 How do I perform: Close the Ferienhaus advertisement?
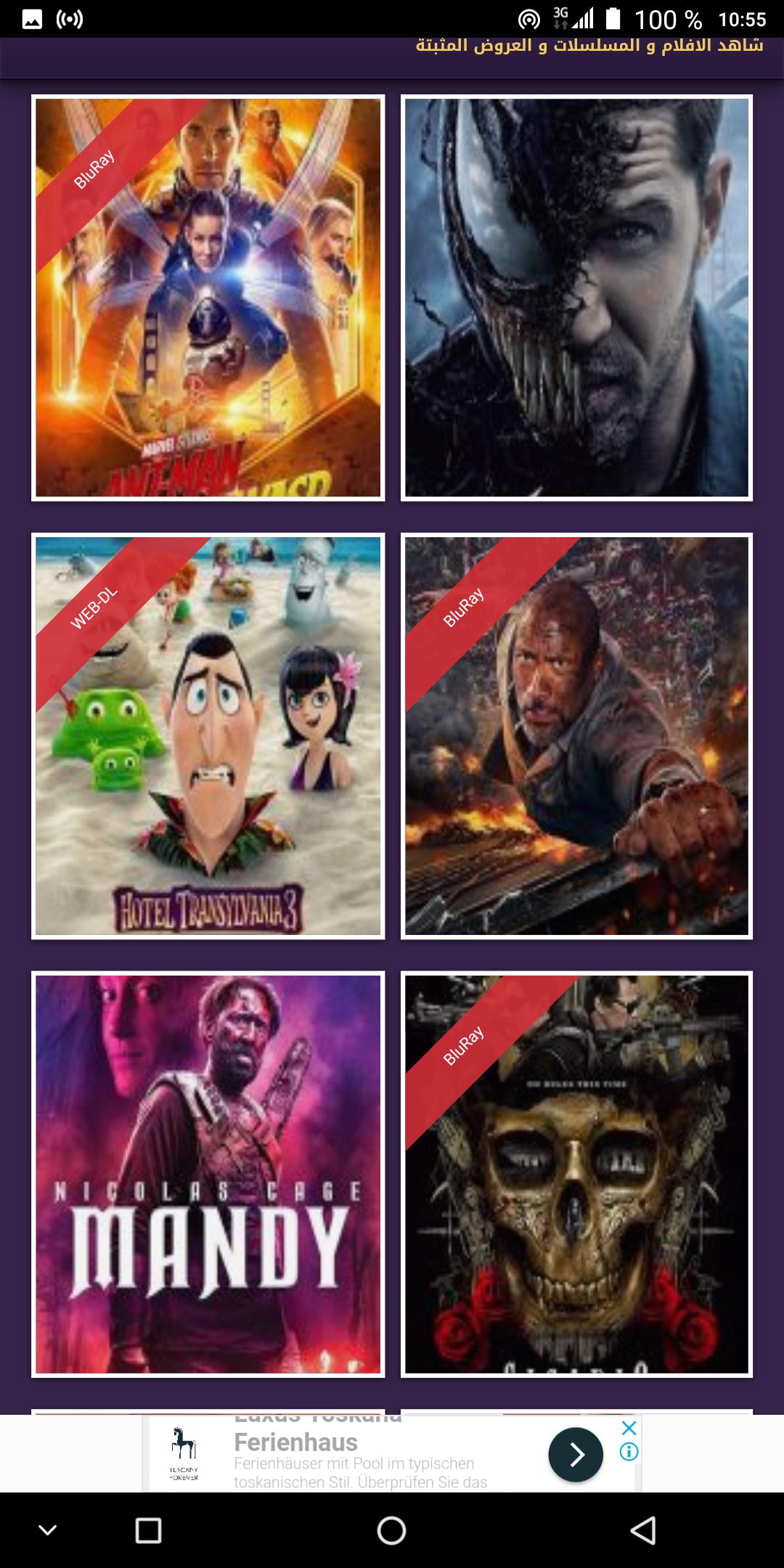coord(629,1428)
